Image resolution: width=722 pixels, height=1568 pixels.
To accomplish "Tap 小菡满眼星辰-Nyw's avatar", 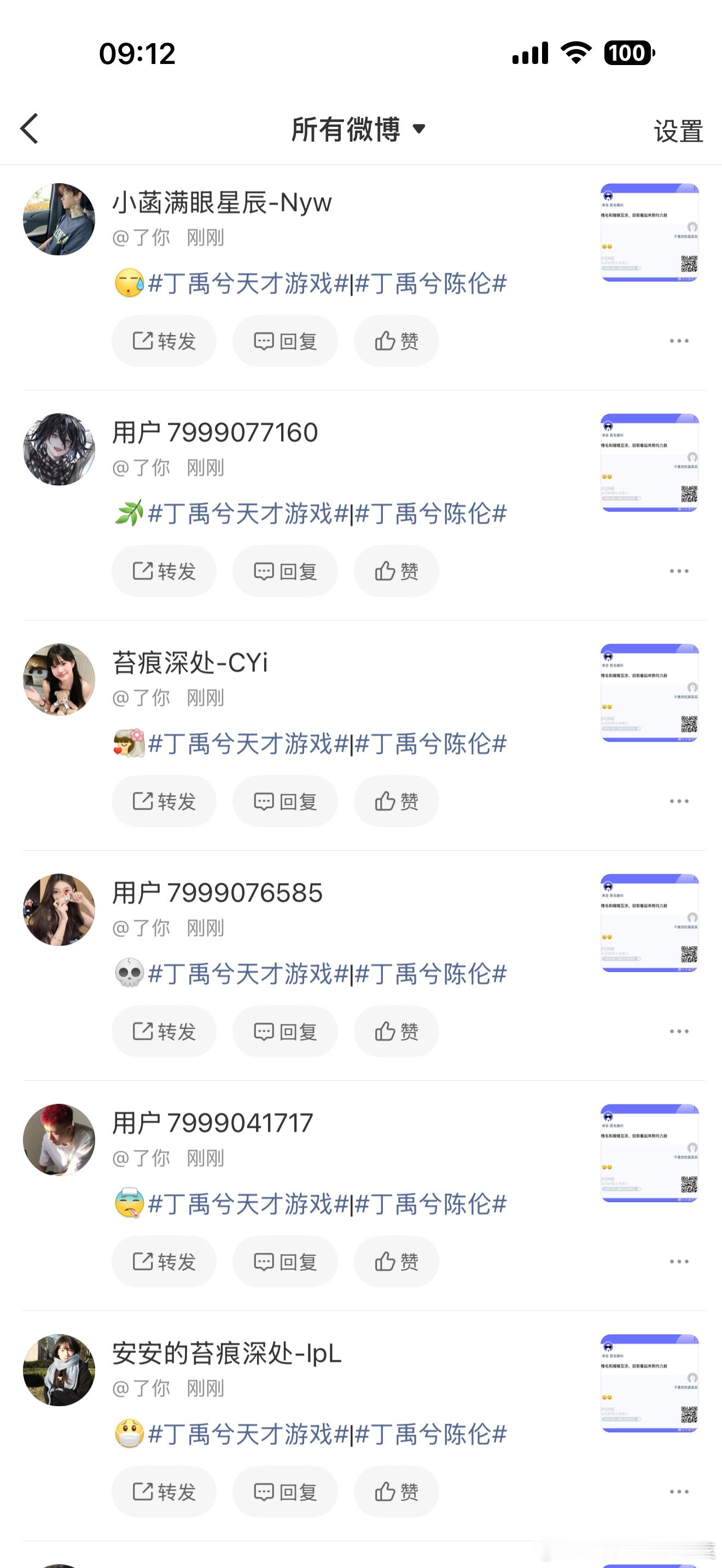I will click(59, 219).
